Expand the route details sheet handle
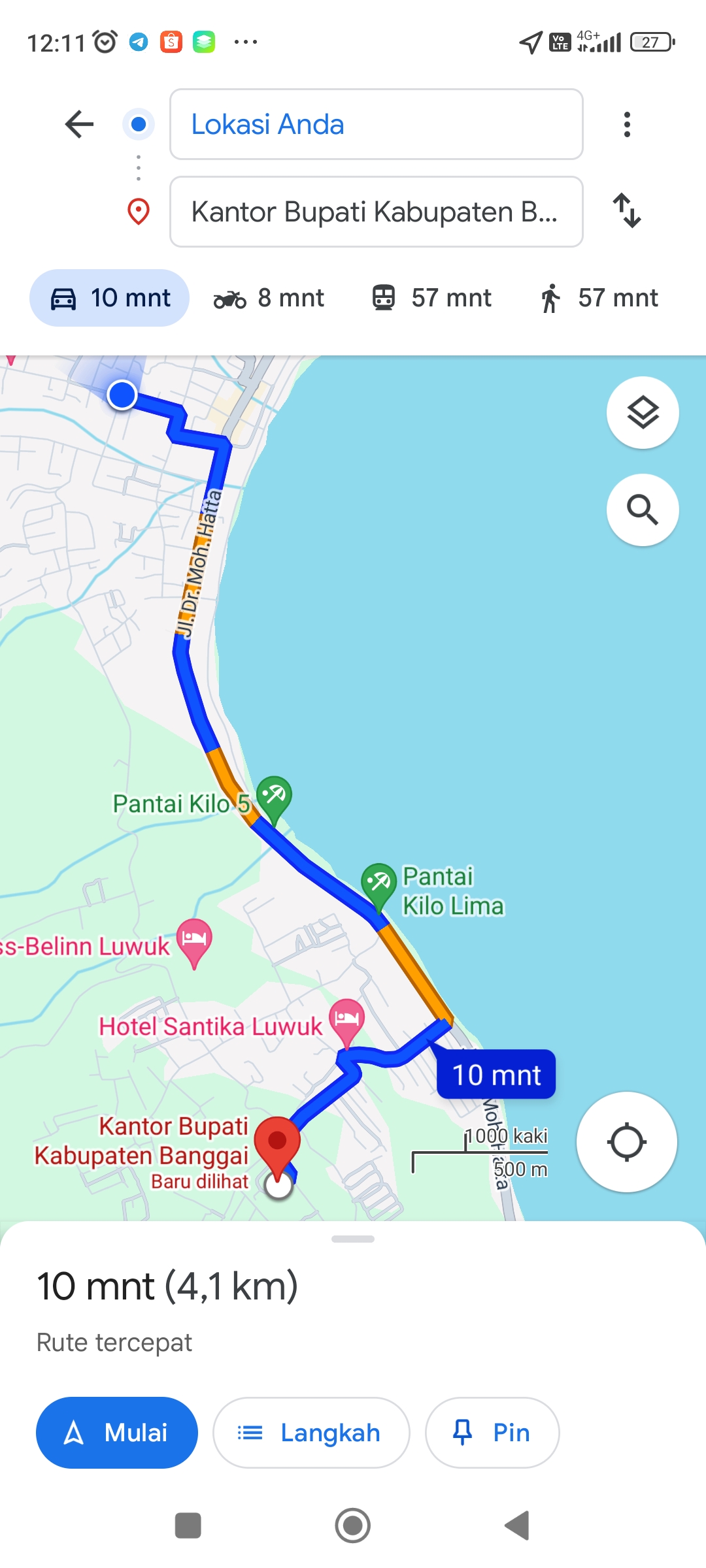 (x=353, y=1239)
